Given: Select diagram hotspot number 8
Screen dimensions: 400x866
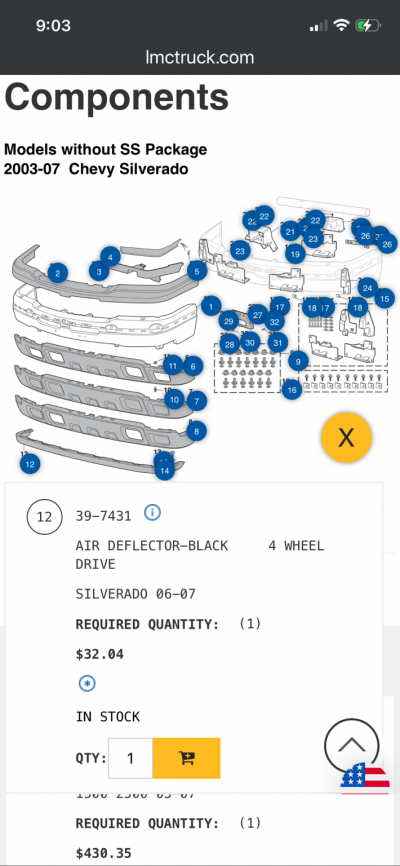Looking at the screenshot, I should click(x=197, y=430).
